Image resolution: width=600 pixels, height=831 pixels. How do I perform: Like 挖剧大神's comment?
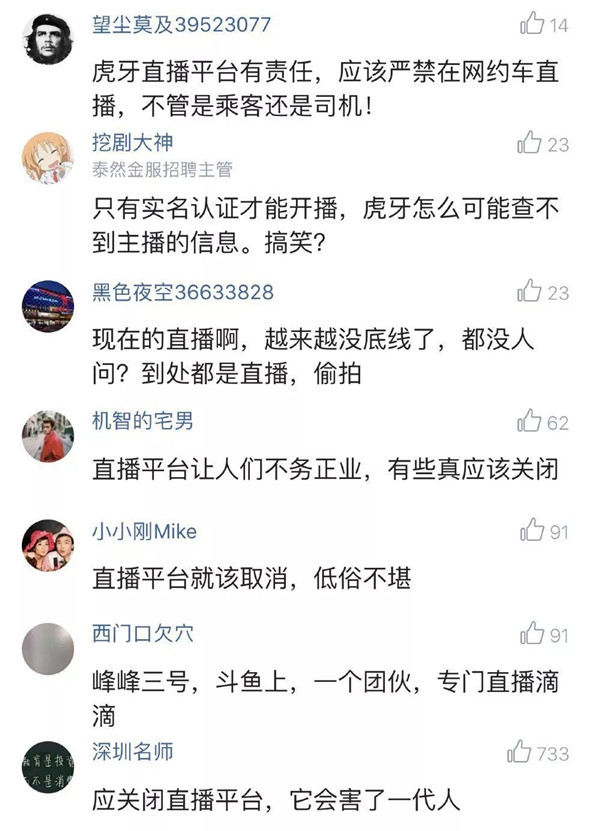(529, 143)
